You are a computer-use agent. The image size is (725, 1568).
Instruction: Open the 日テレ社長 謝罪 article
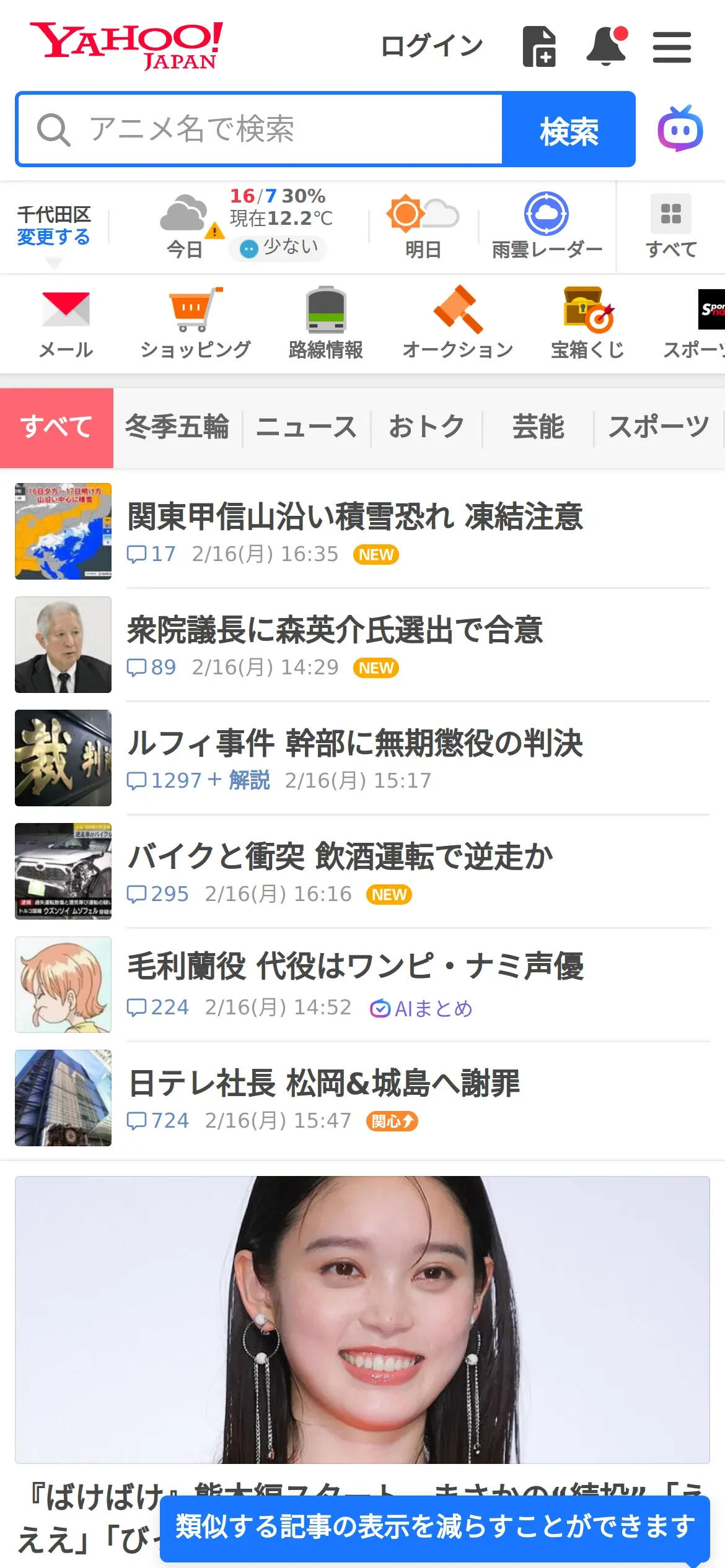click(323, 1084)
